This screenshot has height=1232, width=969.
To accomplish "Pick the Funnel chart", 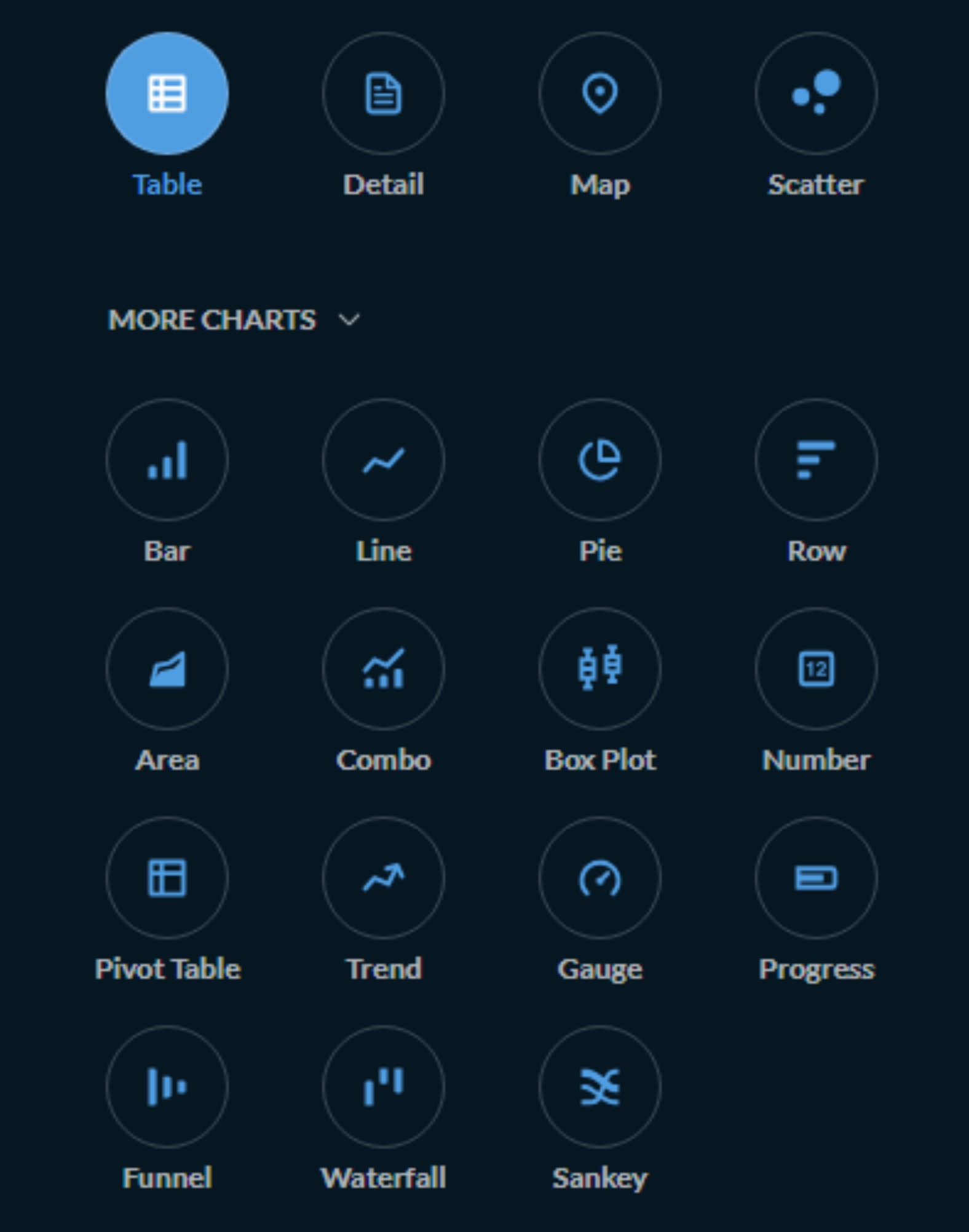I will (167, 1087).
